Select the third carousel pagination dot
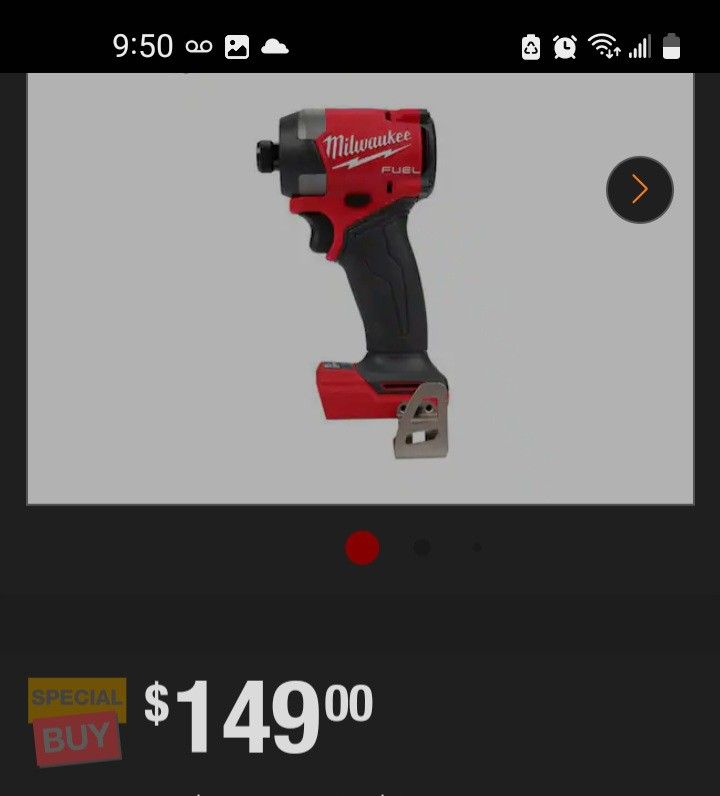This screenshot has width=720, height=796. (477, 547)
